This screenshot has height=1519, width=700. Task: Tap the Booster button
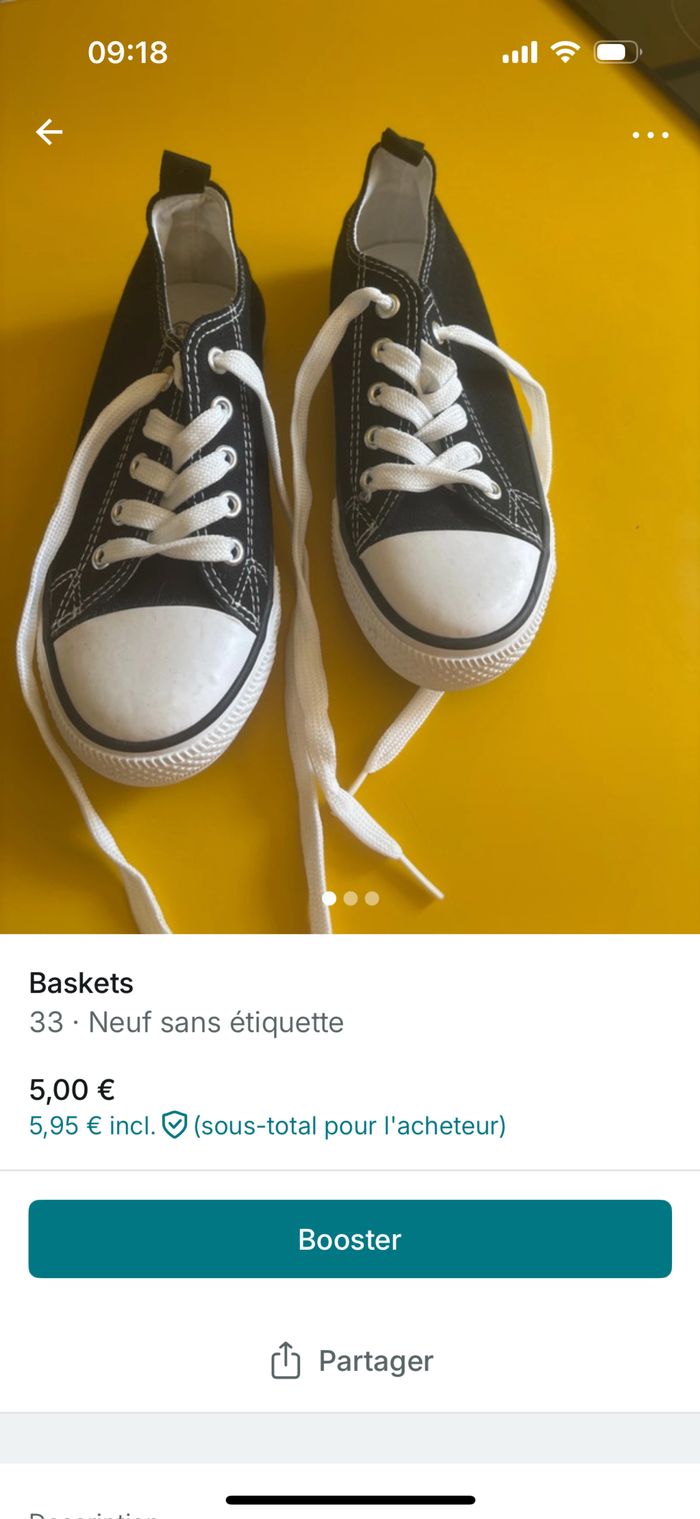click(350, 1239)
